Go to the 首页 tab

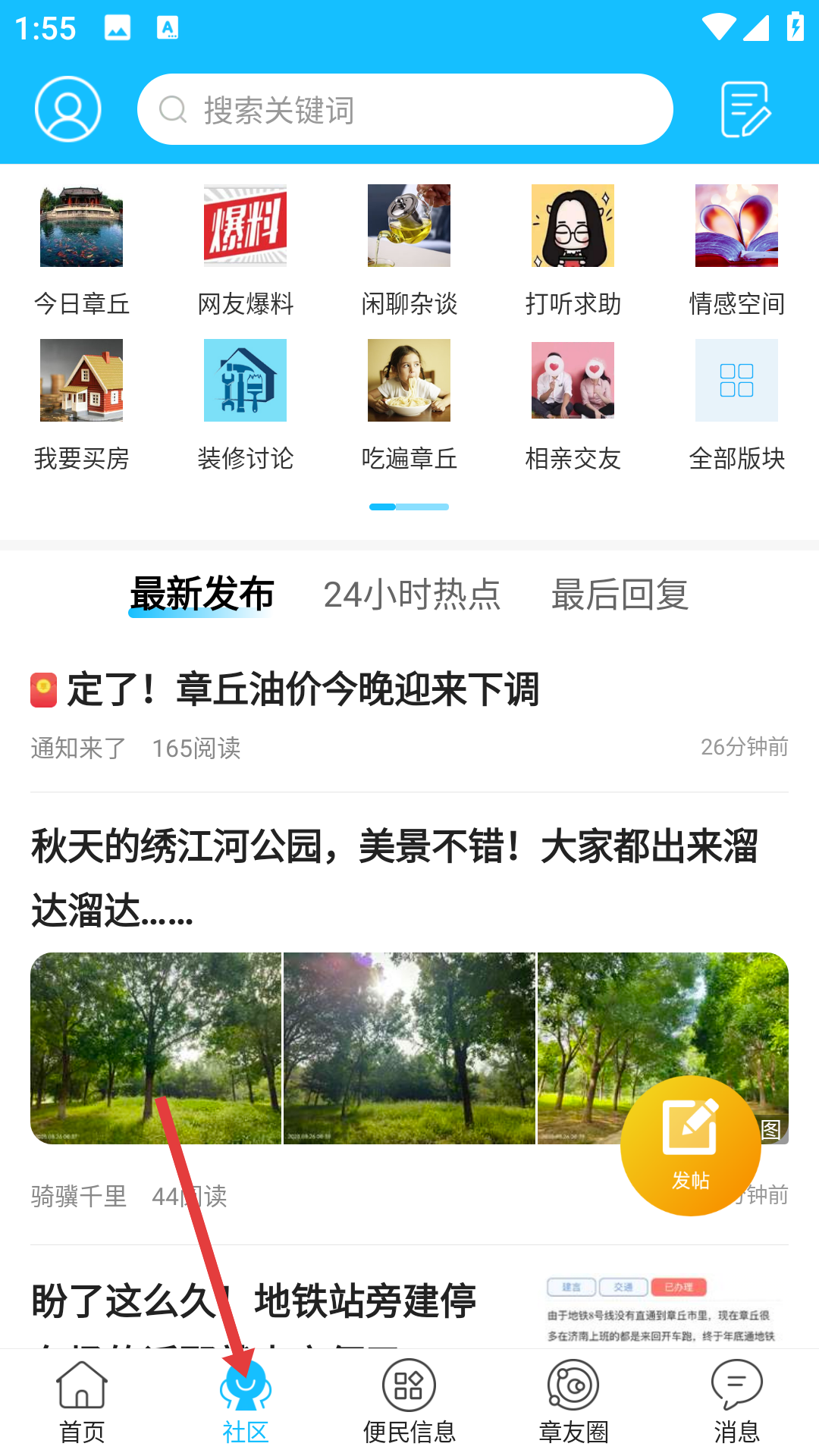(x=82, y=1401)
